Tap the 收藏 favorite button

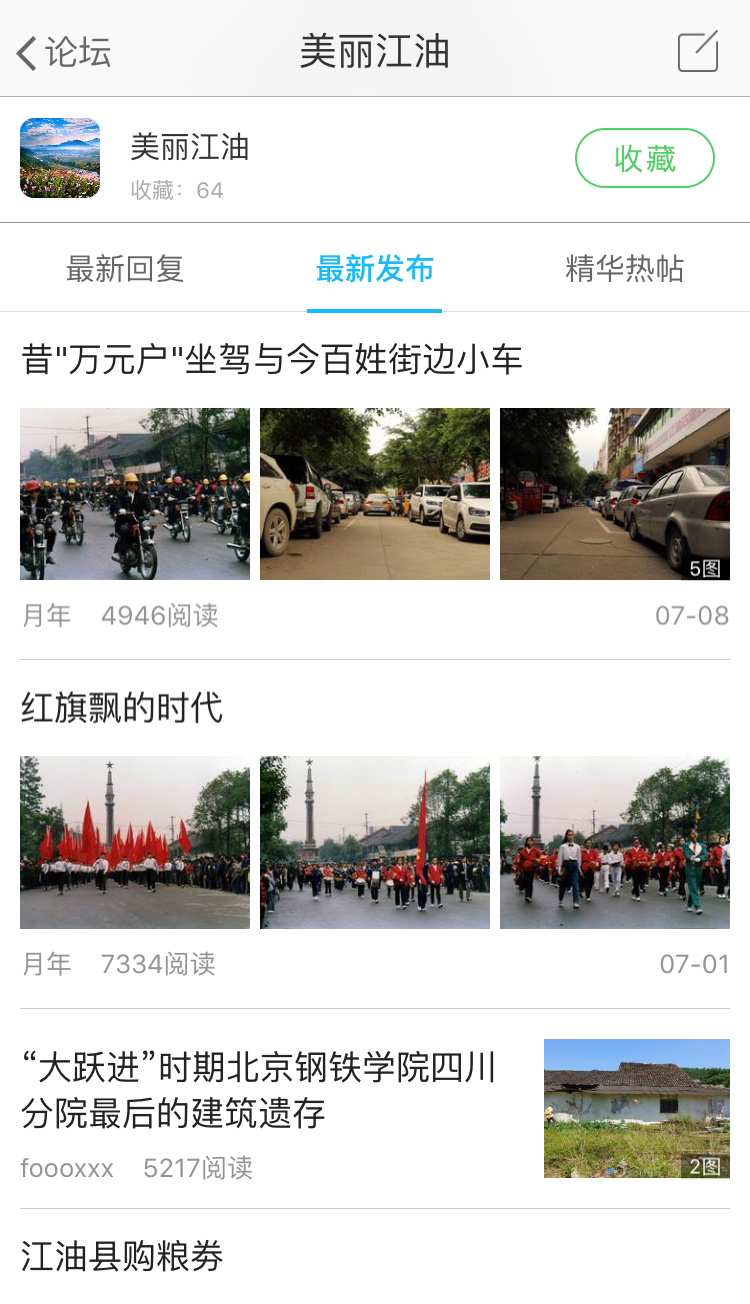[x=644, y=158]
